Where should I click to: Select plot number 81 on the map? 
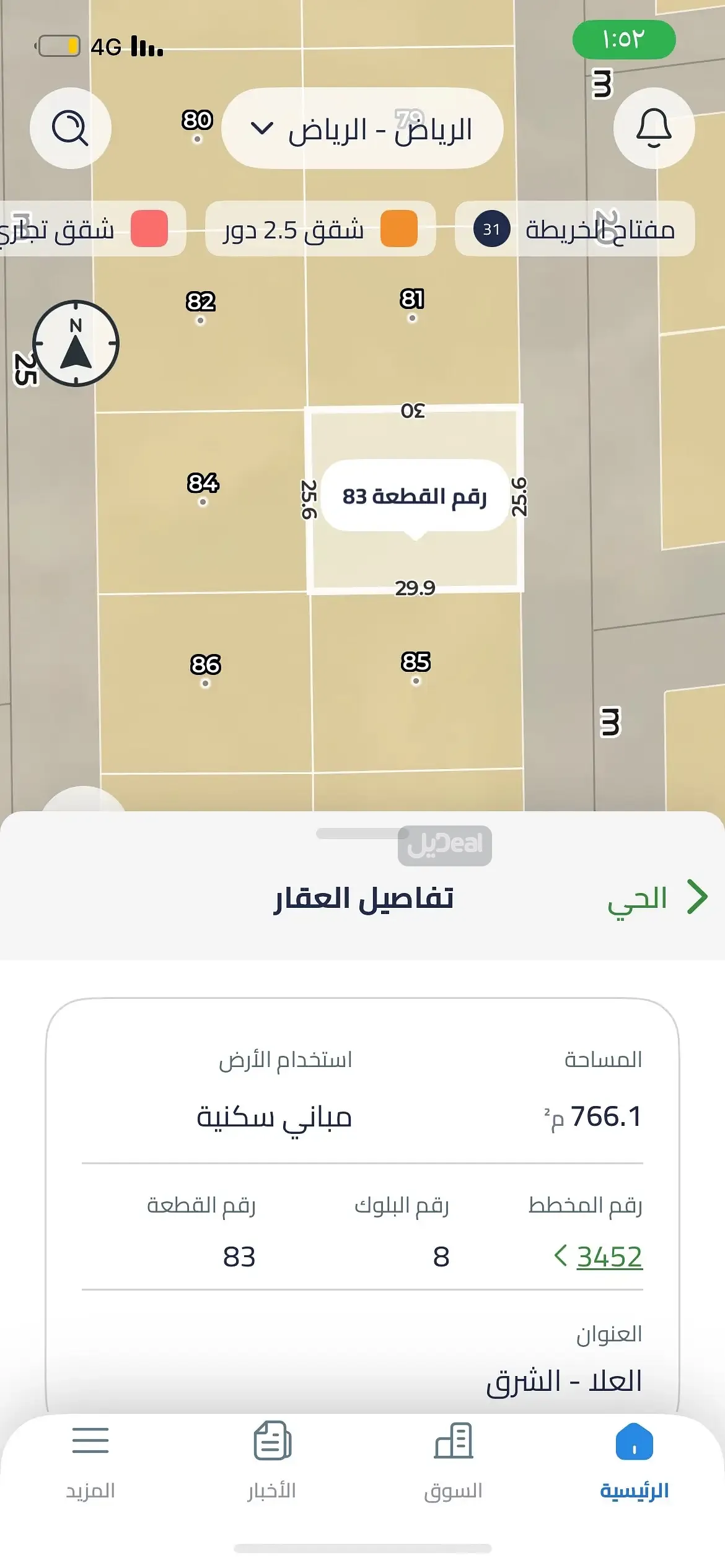click(x=412, y=305)
